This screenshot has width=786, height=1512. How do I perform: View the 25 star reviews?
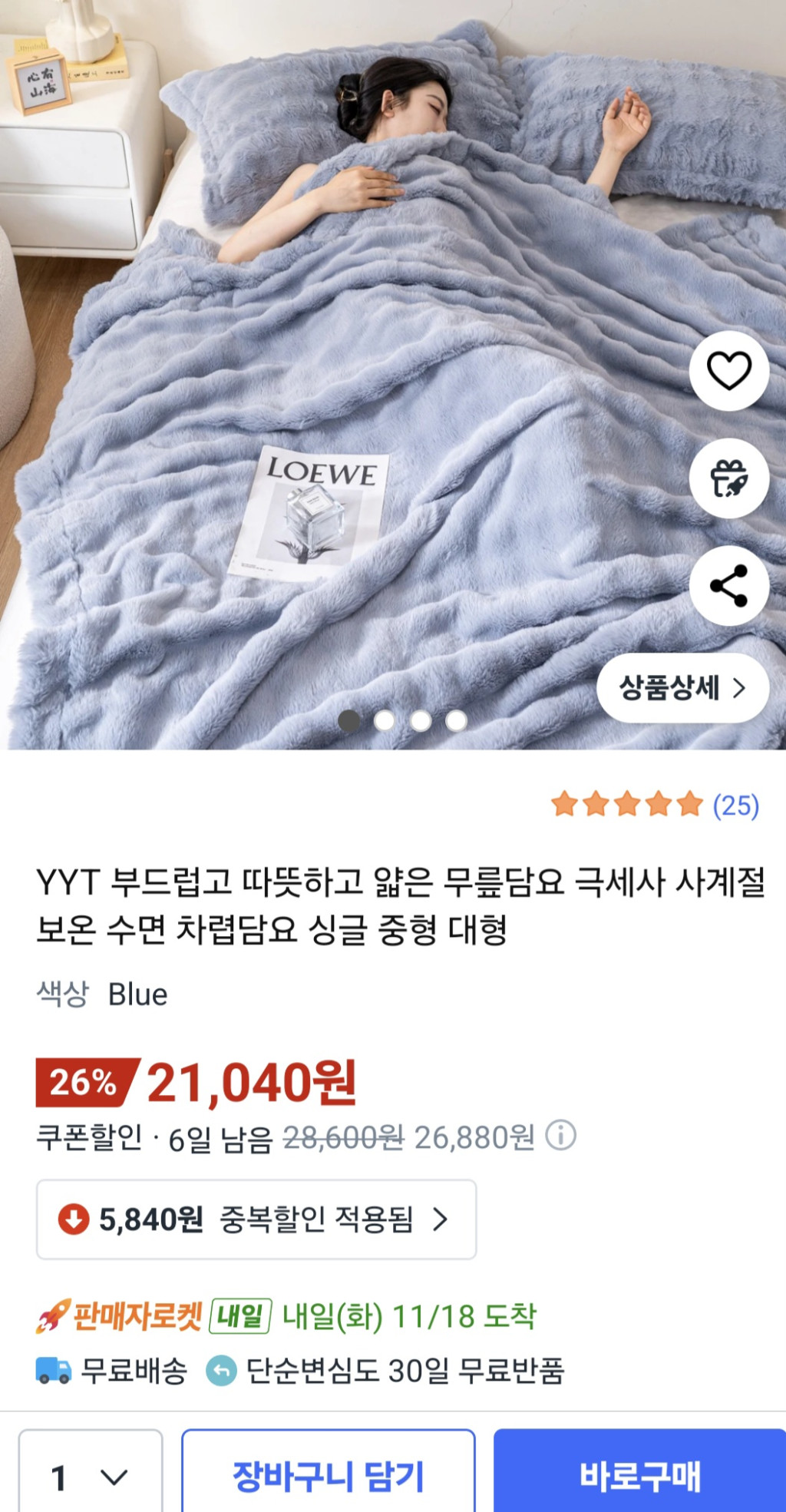pos(655,805)
